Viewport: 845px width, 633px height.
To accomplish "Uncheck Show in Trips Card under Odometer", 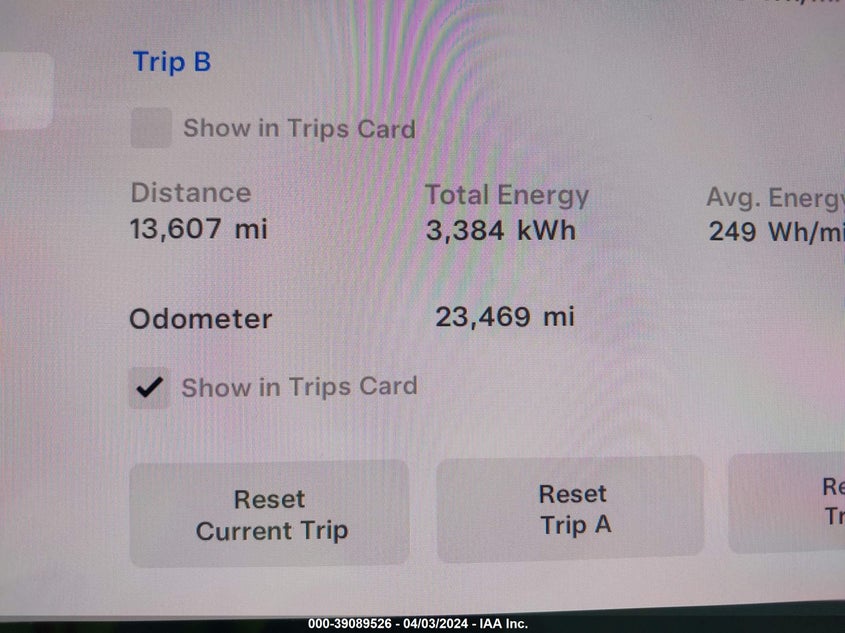I will pos(150,388).
